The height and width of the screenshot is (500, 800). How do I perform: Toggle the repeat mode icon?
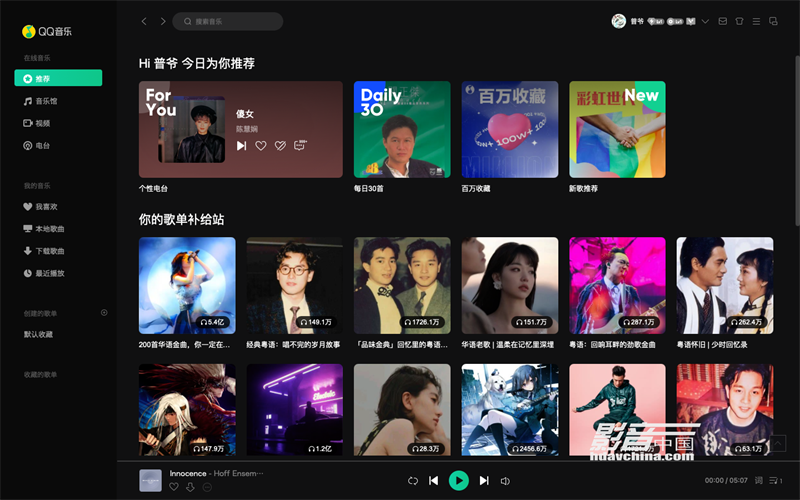(412, 481)
